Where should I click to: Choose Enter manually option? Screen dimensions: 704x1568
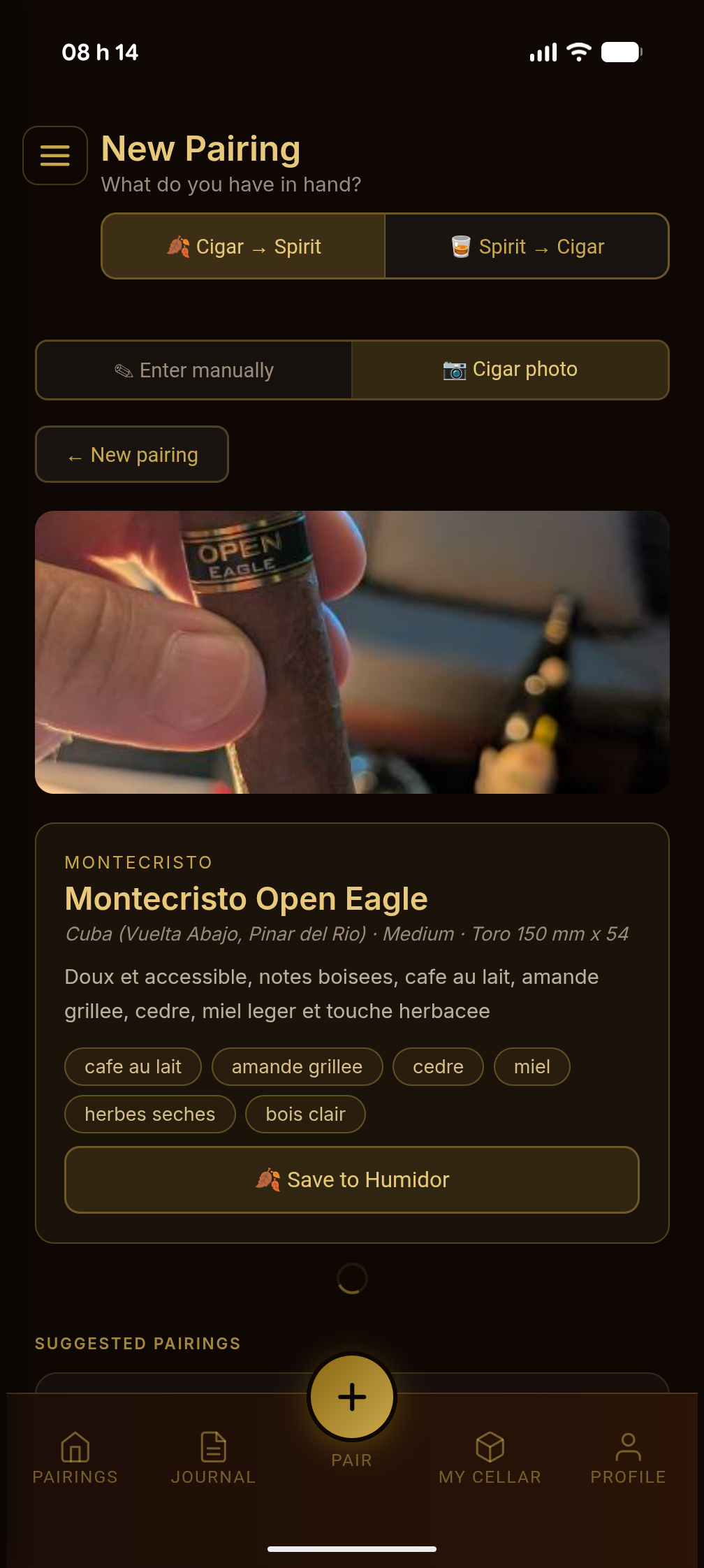coord(194,370)
